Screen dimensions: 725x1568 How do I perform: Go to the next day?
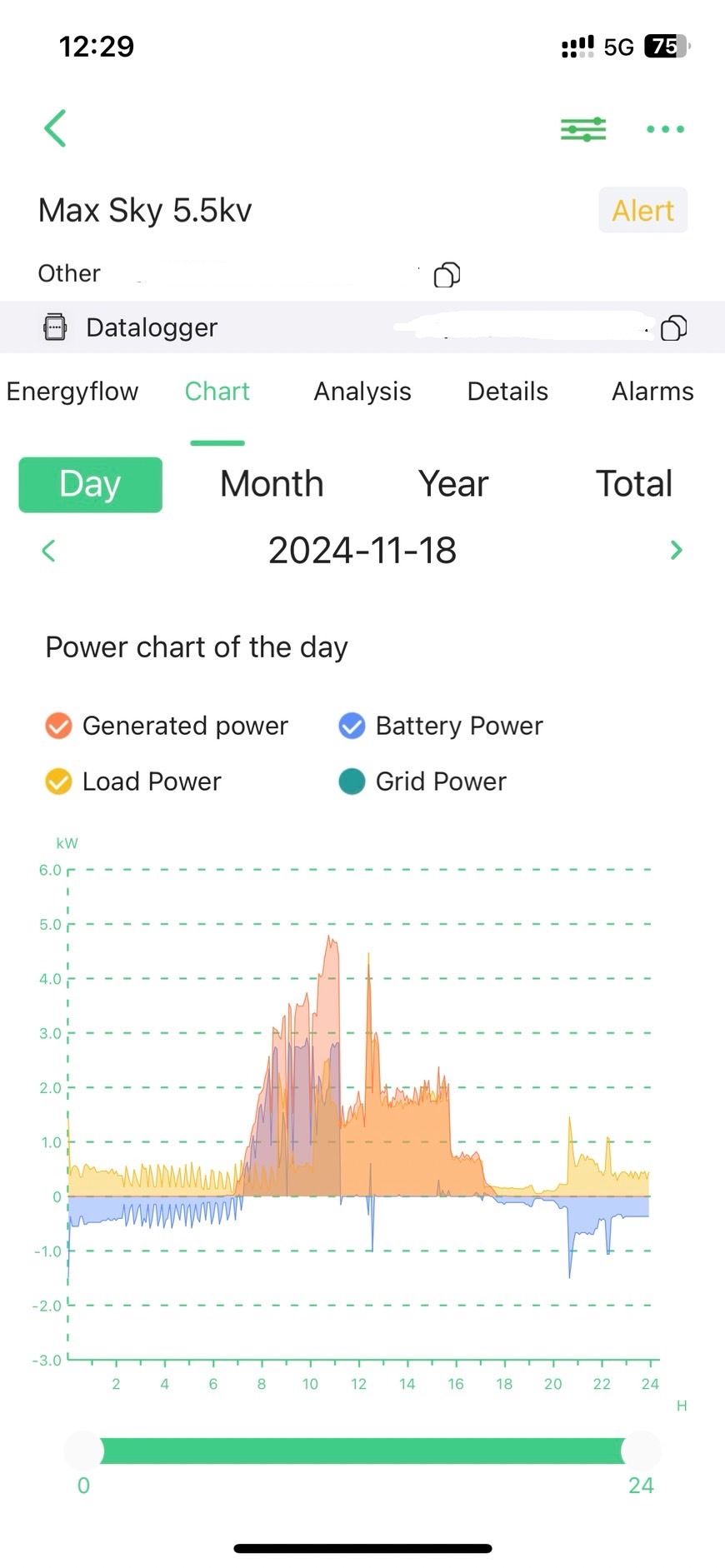676,550
